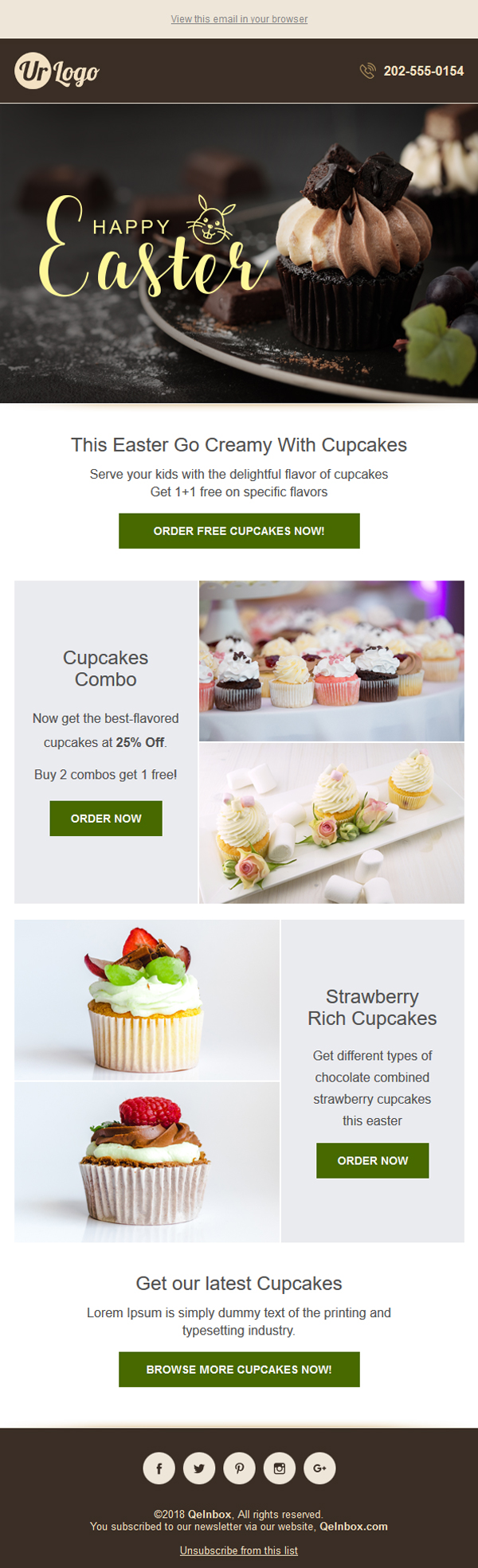Open the Facebook icon in the footer
Screen dimensions: 478x1568
pyautogui.click(x=159, y=1468)
